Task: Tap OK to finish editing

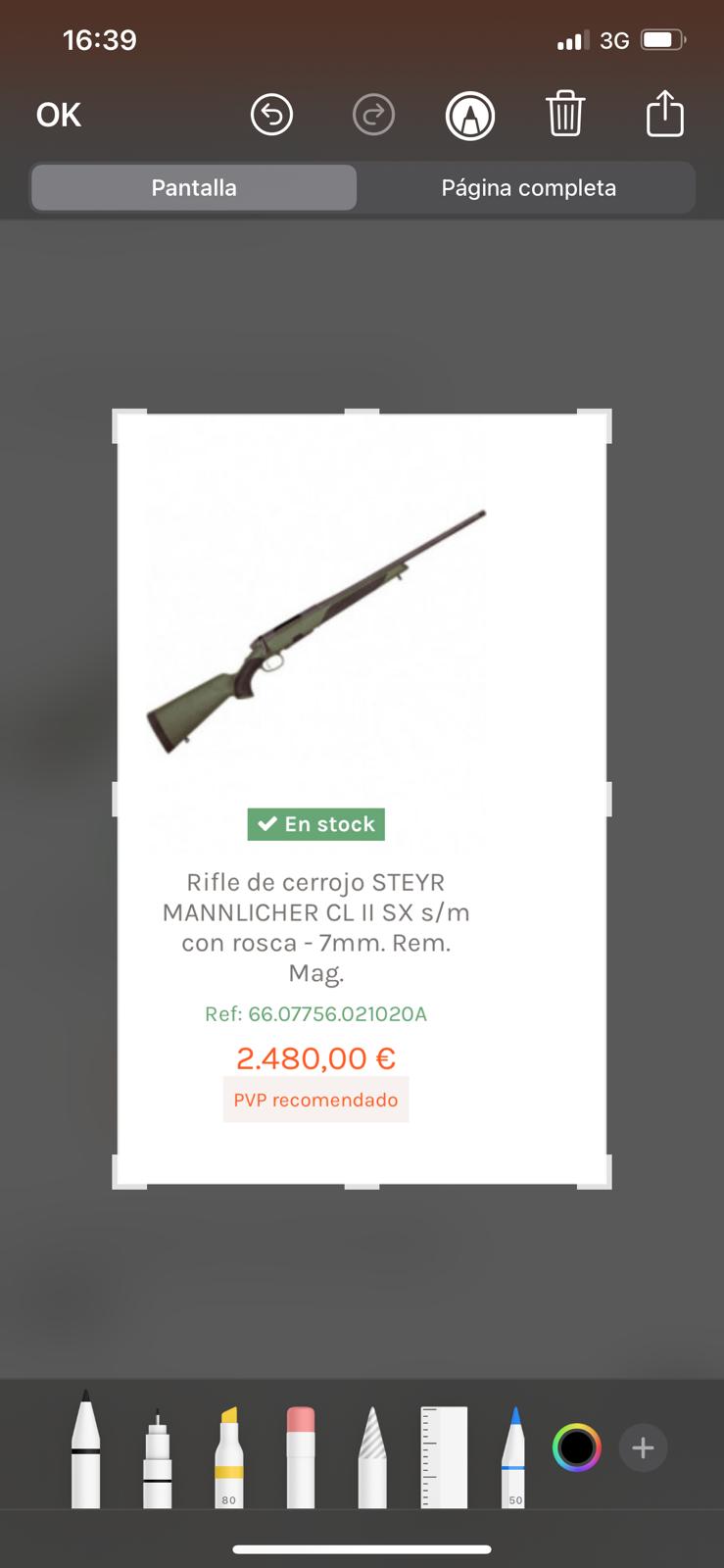Action: [58, 116]
